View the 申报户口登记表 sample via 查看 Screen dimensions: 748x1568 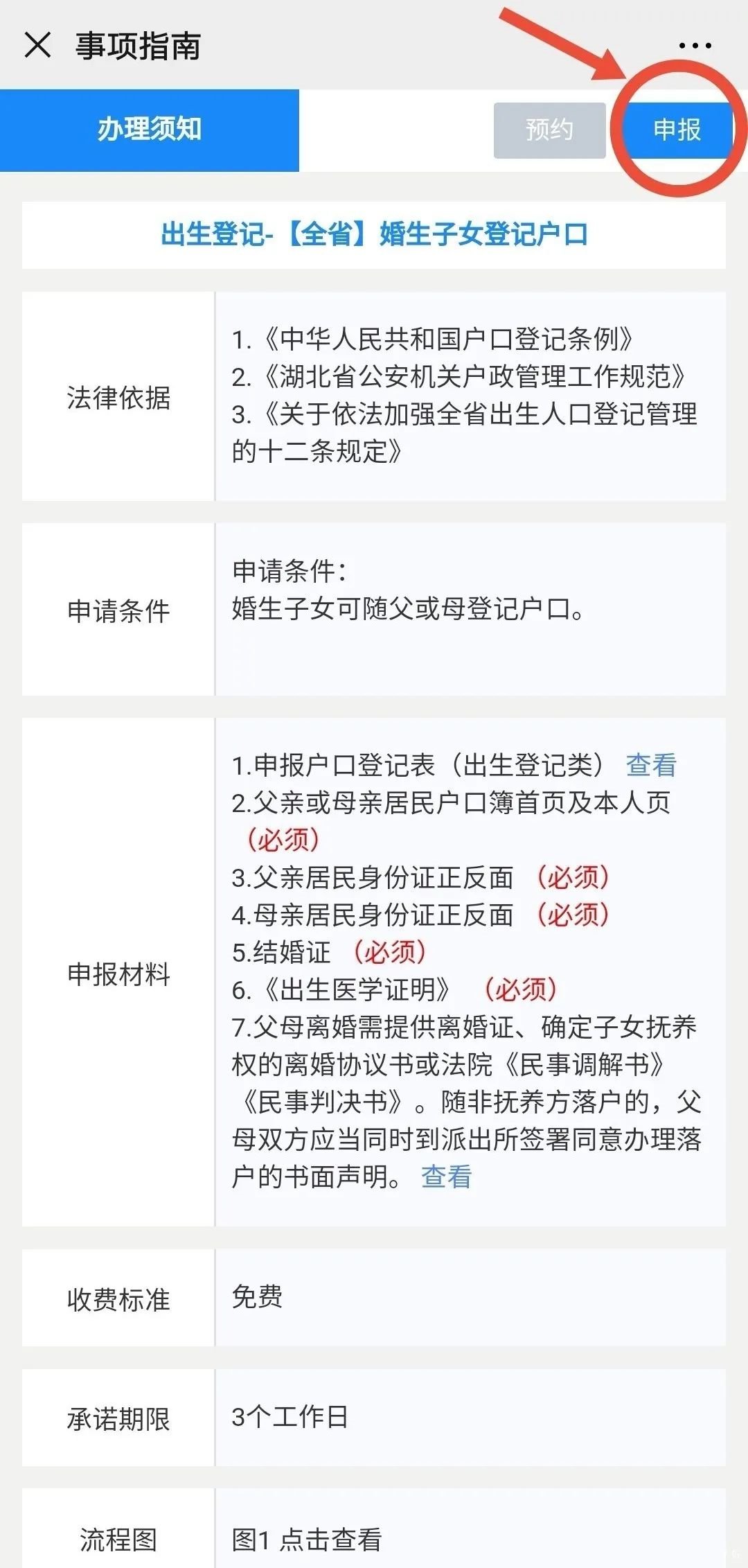click(x=651, y=765)
